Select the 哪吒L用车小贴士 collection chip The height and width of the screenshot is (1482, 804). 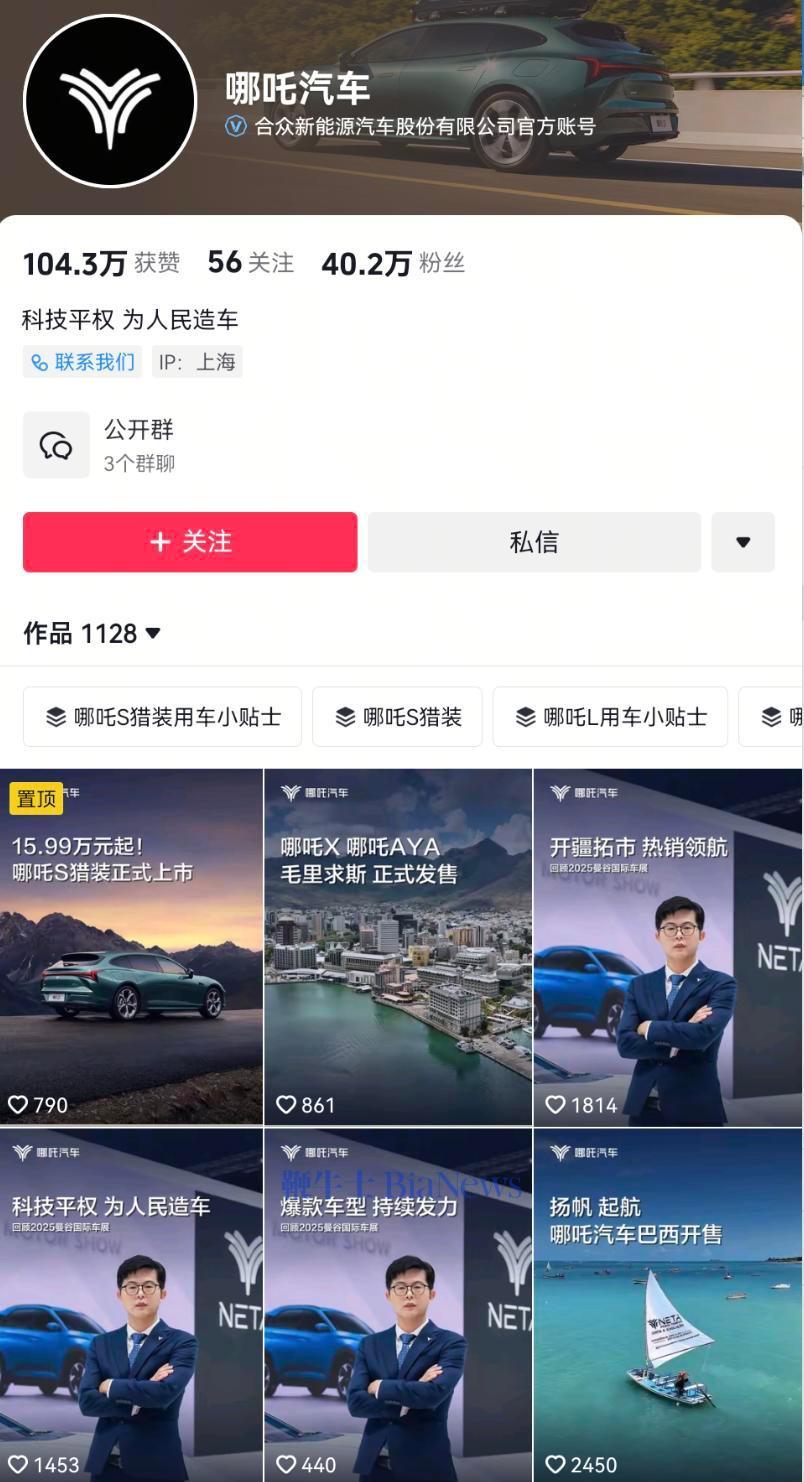(x=610, y=717)
